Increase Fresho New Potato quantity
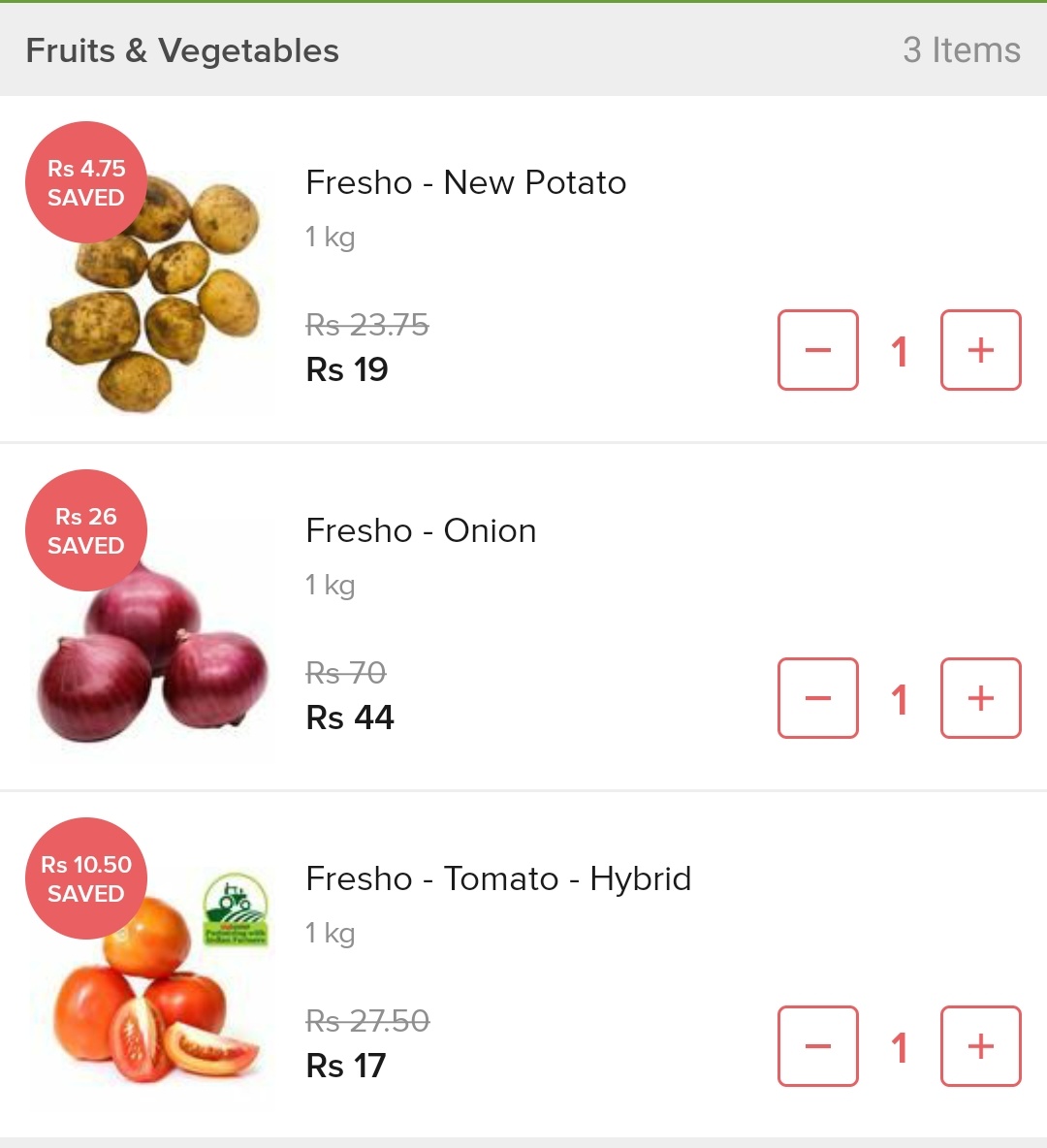1047x1148 pixels. pyautogui.click(x=980, y=350)
